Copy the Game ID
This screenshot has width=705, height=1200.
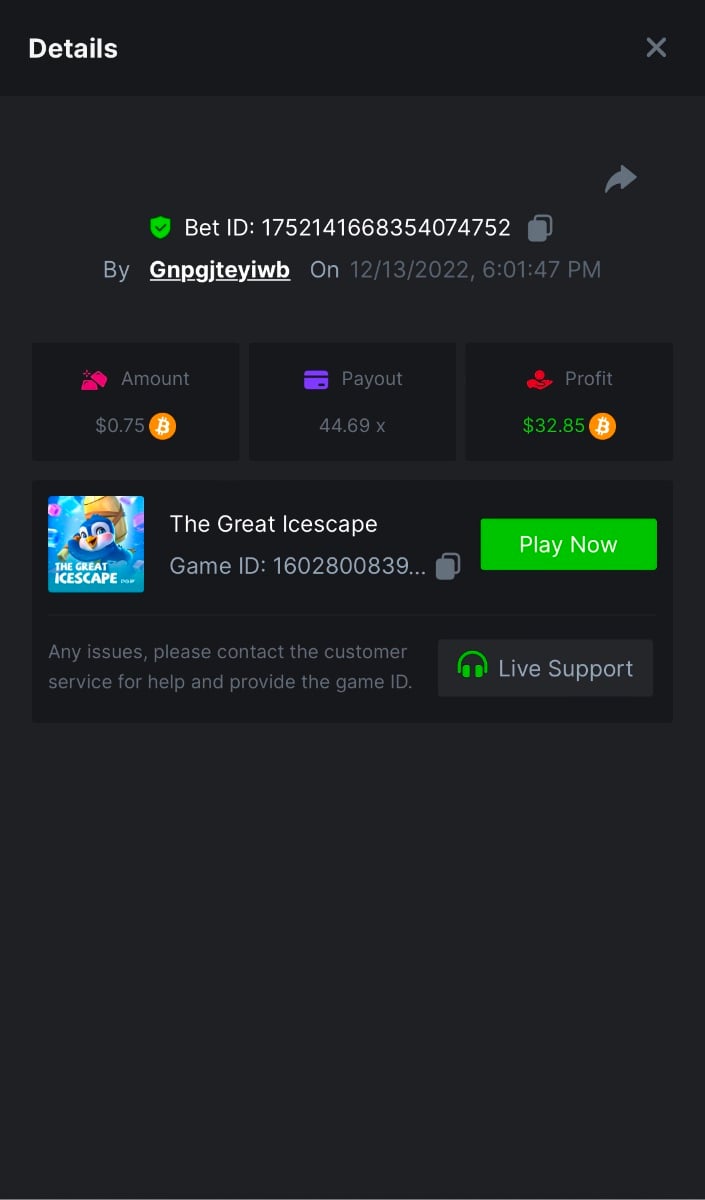pos(449,566)
